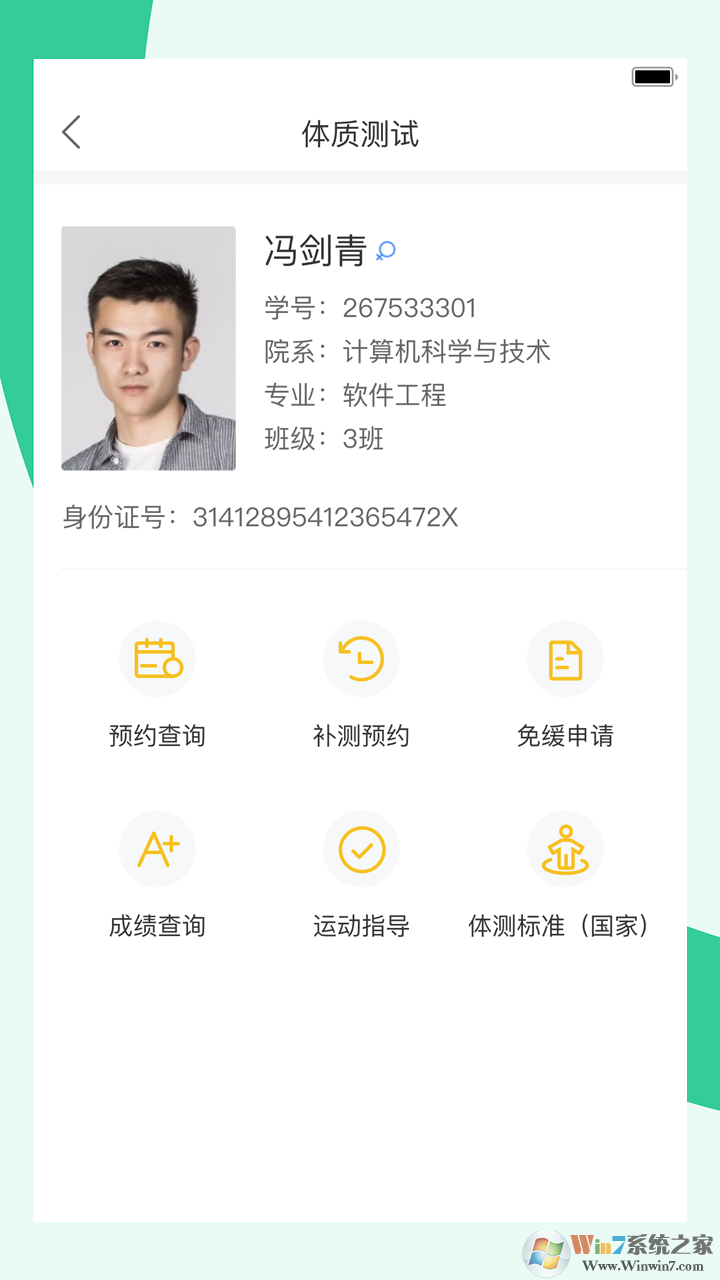This screenshot has height=1280, width=720.
Task: Tap the 成绩查询 text label
Action: pos(157,926)
